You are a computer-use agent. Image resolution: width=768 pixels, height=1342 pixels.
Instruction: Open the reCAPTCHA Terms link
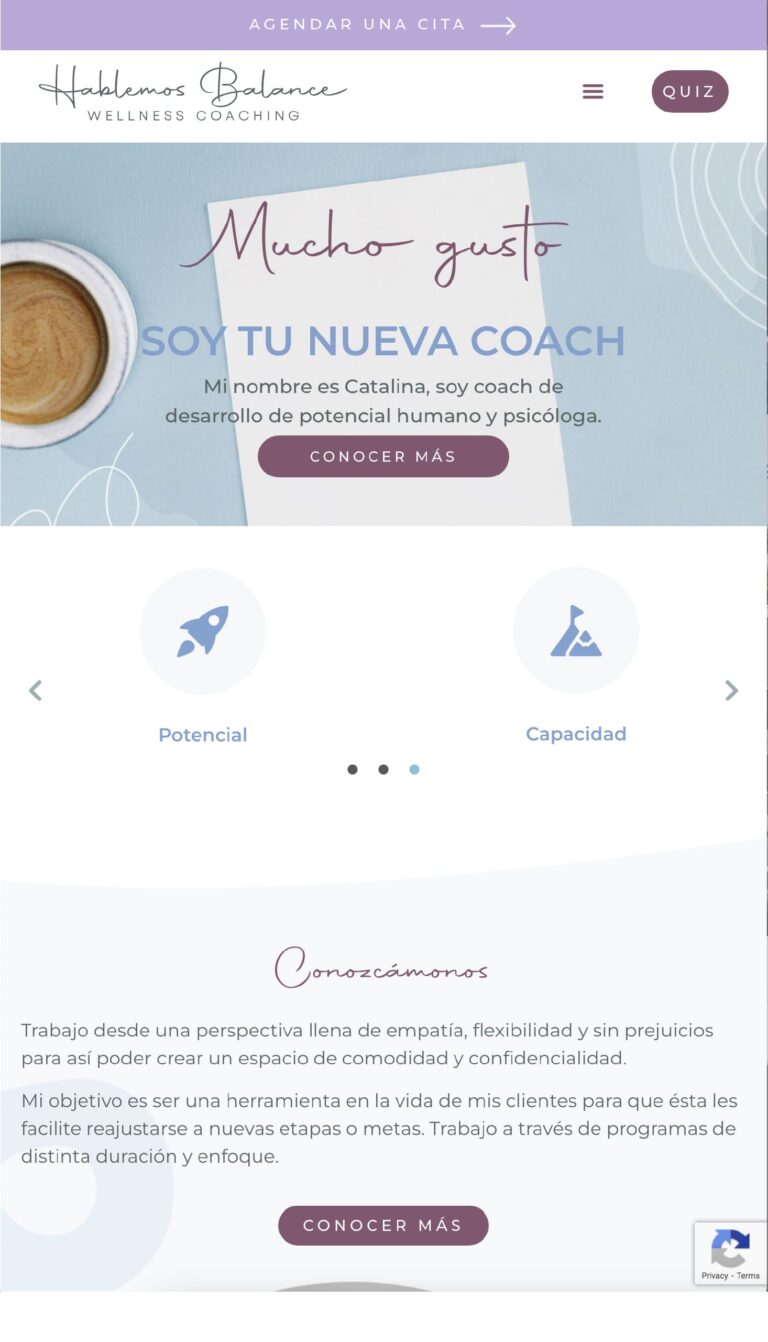749,1276
